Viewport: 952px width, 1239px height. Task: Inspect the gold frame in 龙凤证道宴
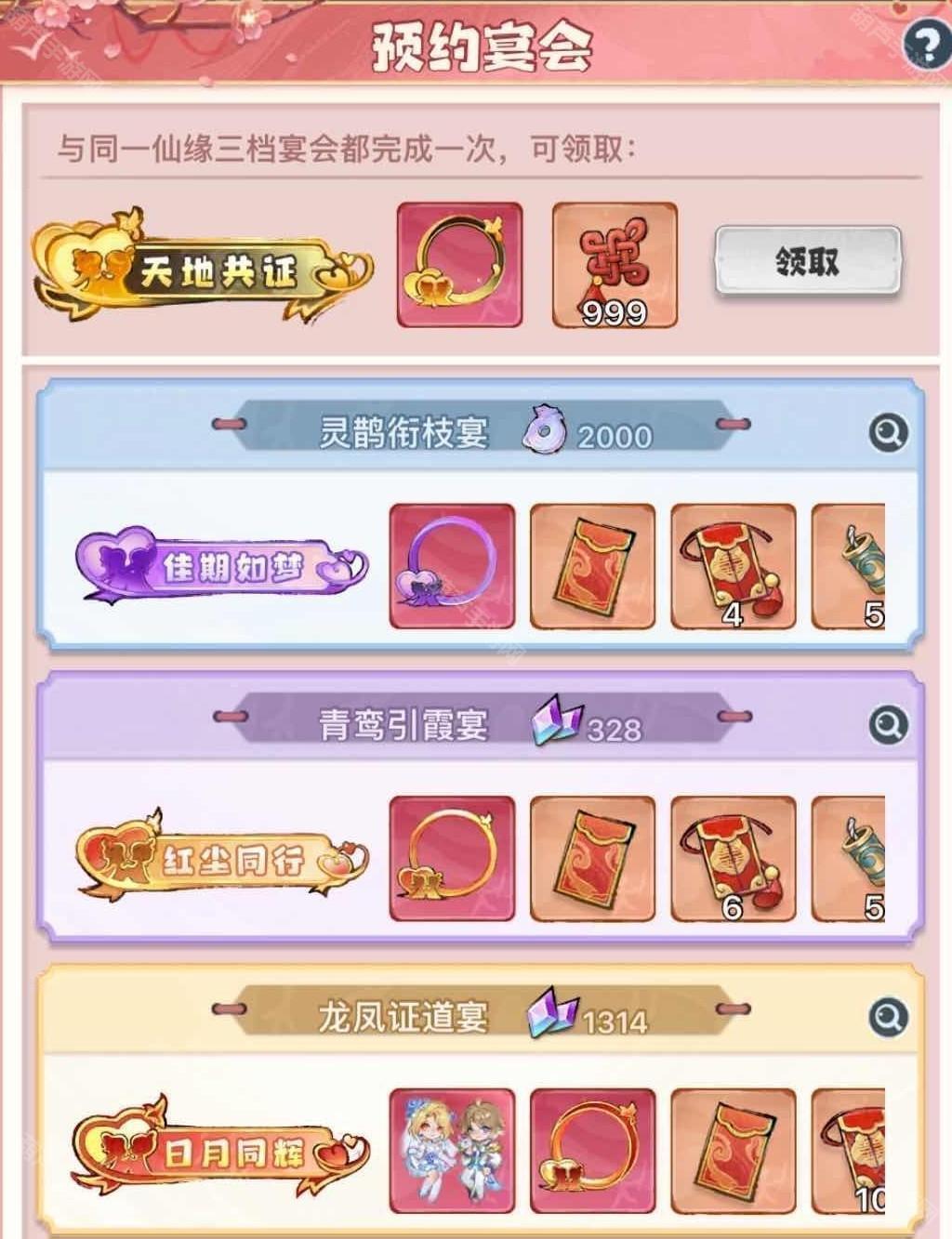(592, 1151)
